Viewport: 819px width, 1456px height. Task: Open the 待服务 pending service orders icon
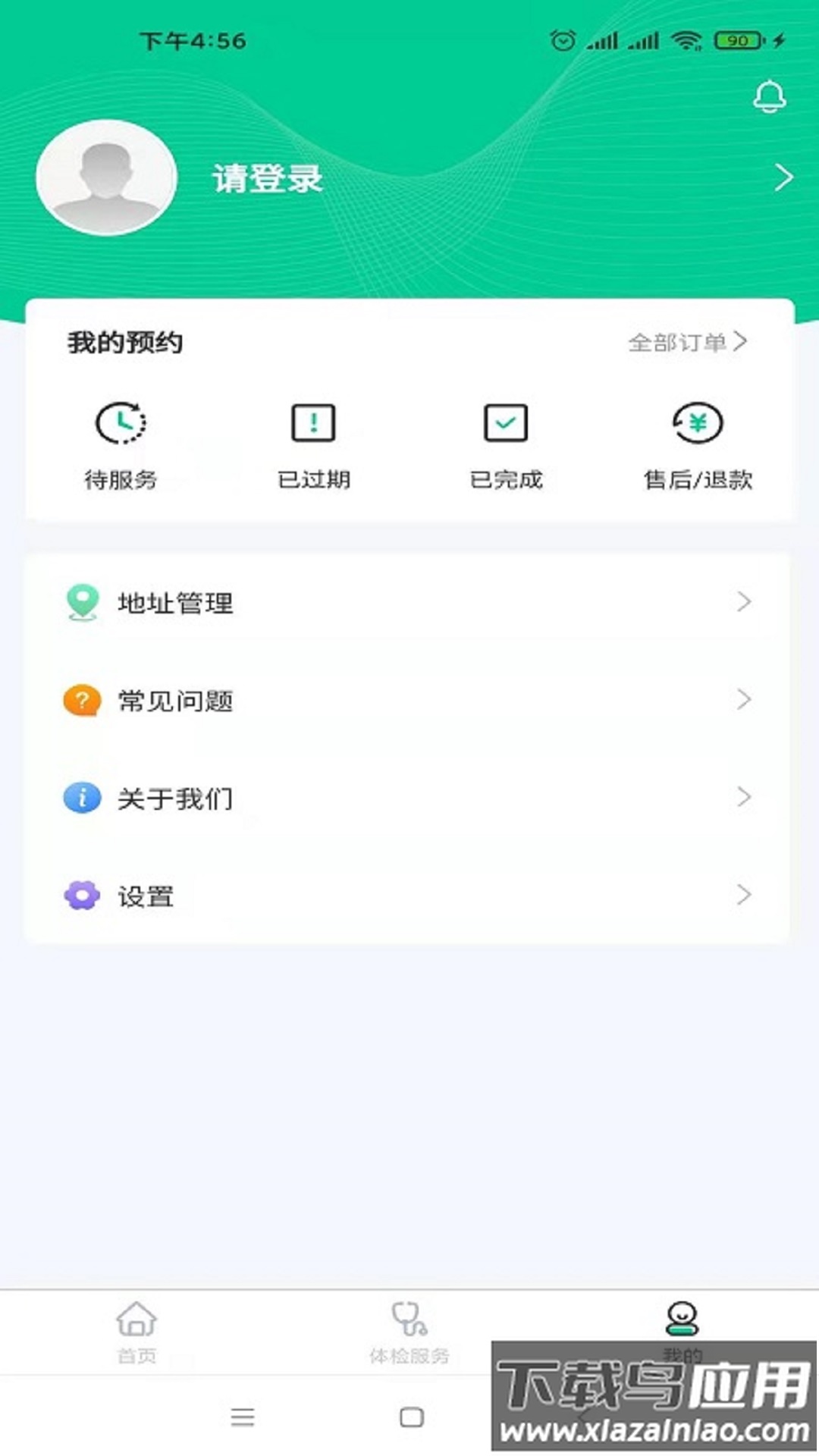coord(121,425)
